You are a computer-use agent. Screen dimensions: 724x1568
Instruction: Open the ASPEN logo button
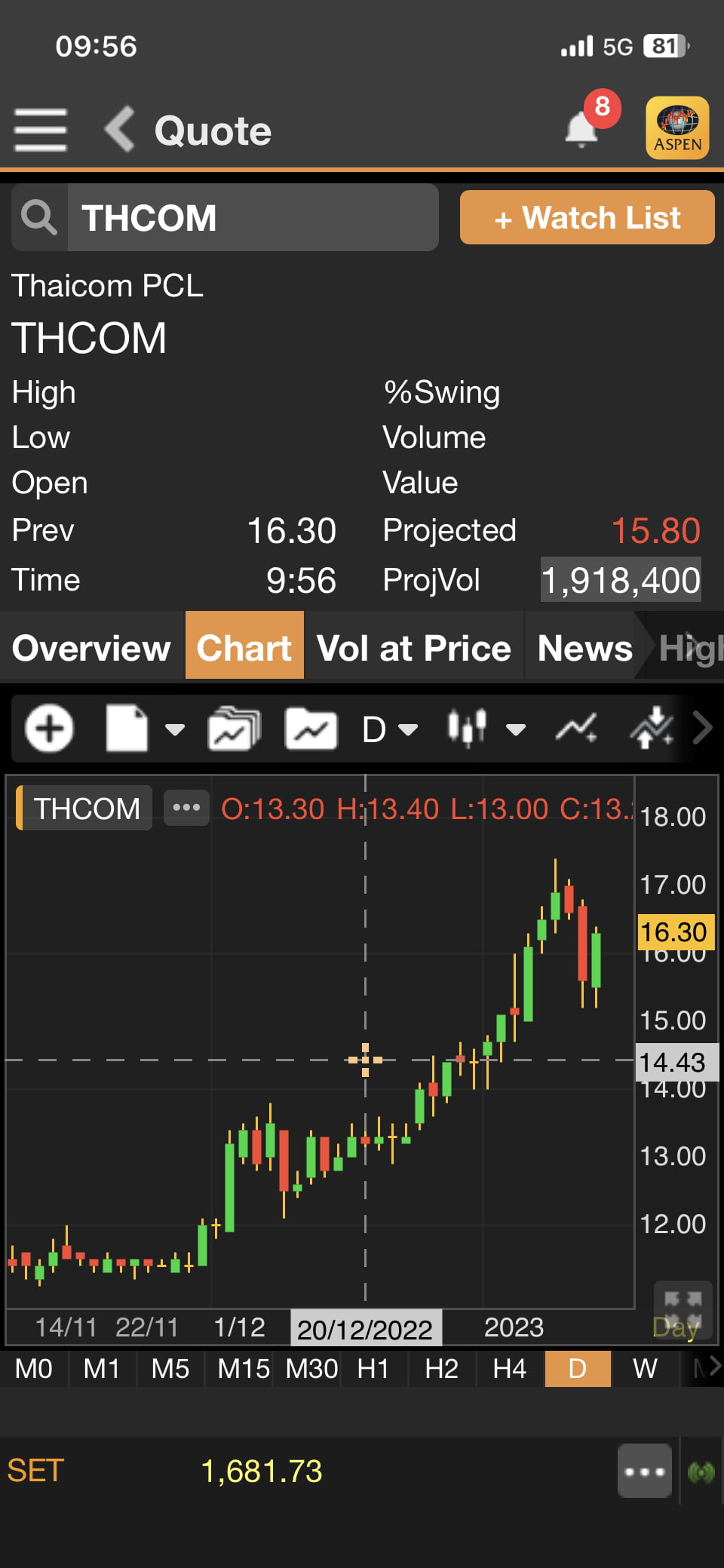pos(677,127)
